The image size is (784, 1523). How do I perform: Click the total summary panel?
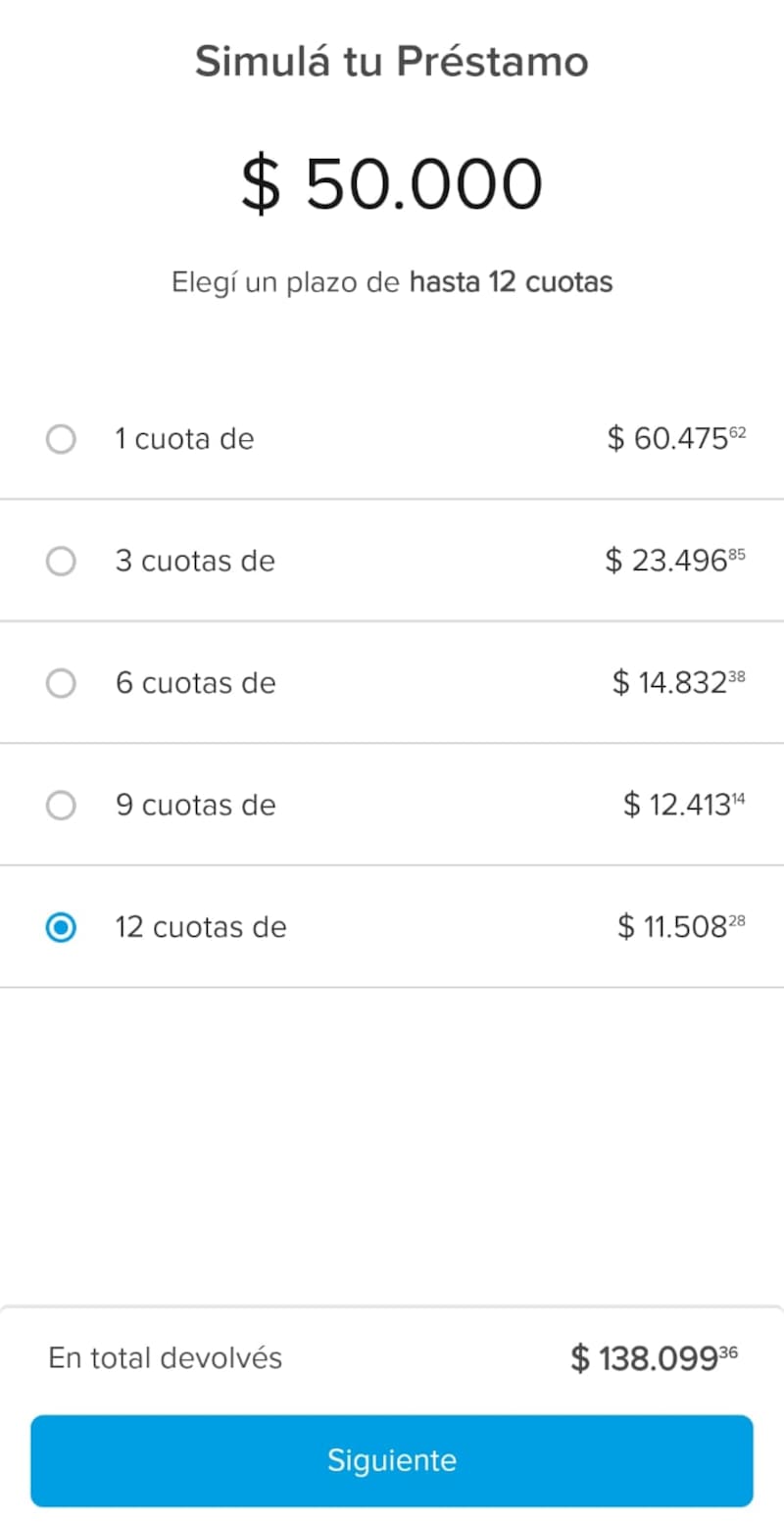click(x=392, y=1357)
